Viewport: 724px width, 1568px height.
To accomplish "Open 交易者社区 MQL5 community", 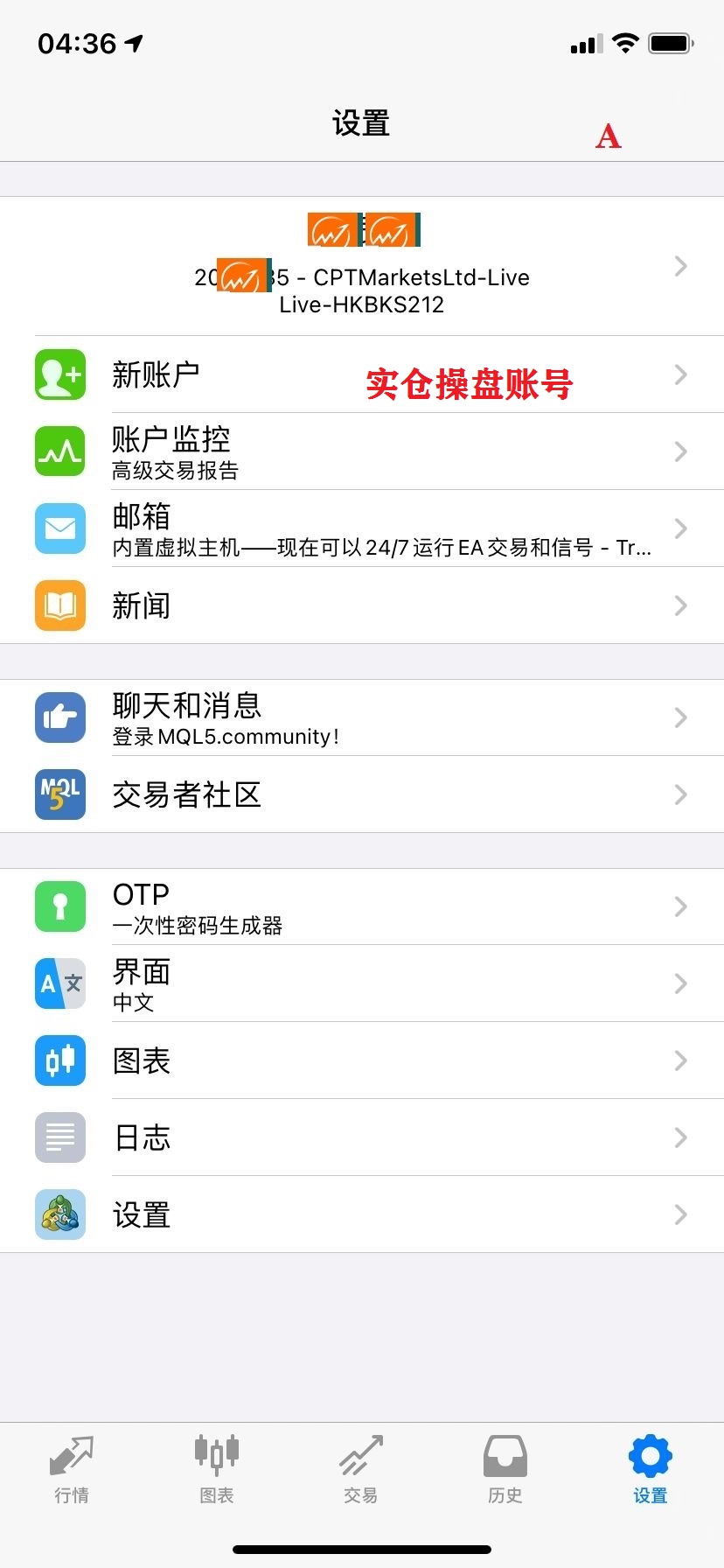I will point(362,794).
